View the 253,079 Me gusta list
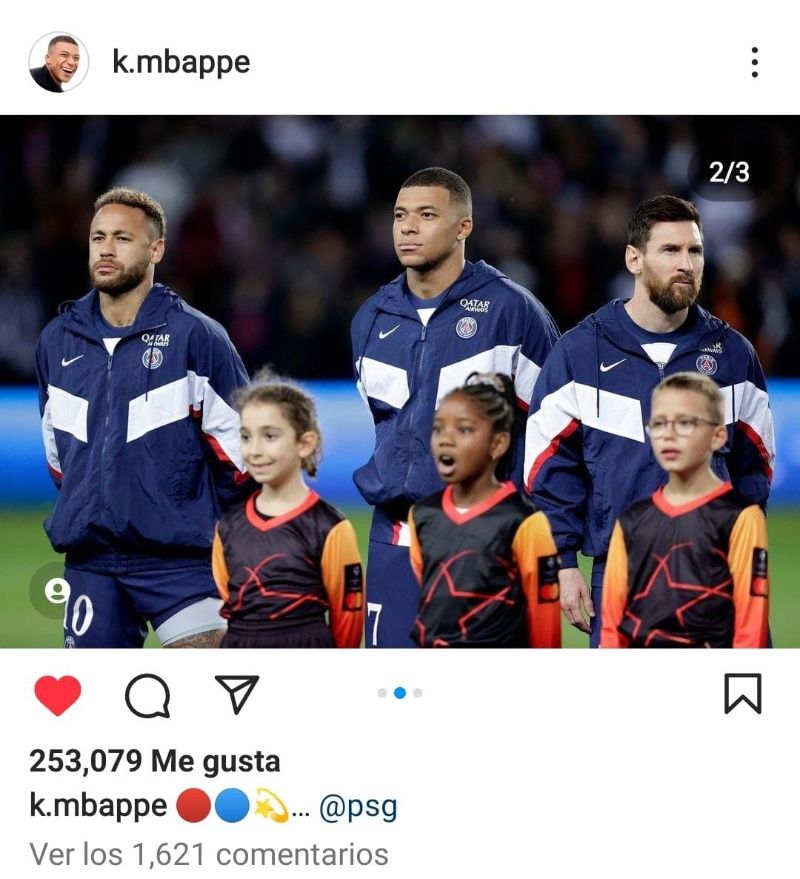This screenshot has height=879, width=800. (x=154, y=762)
